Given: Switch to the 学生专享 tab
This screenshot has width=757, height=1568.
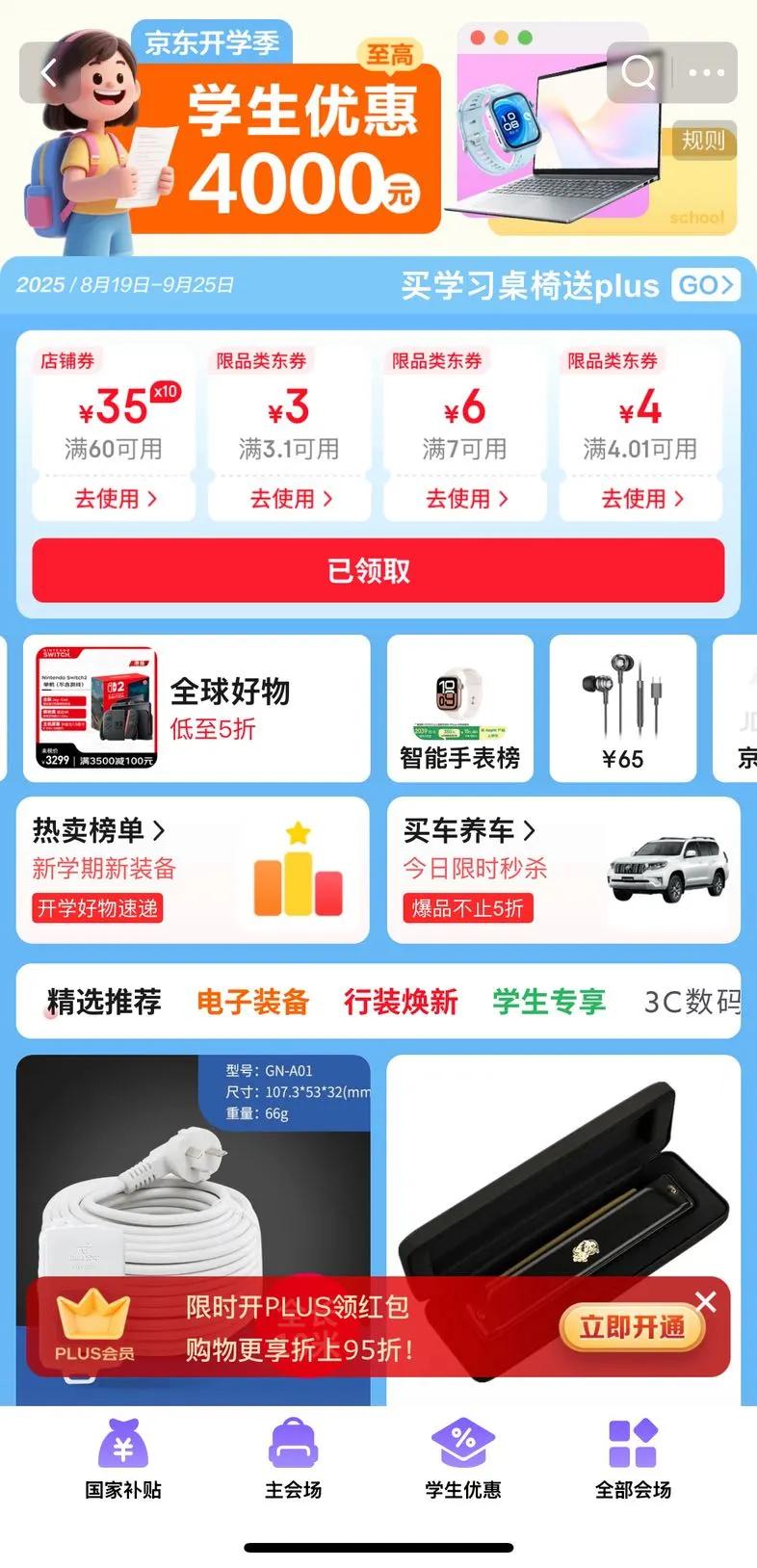Looking at the screenshot, I should [549, 1002].
